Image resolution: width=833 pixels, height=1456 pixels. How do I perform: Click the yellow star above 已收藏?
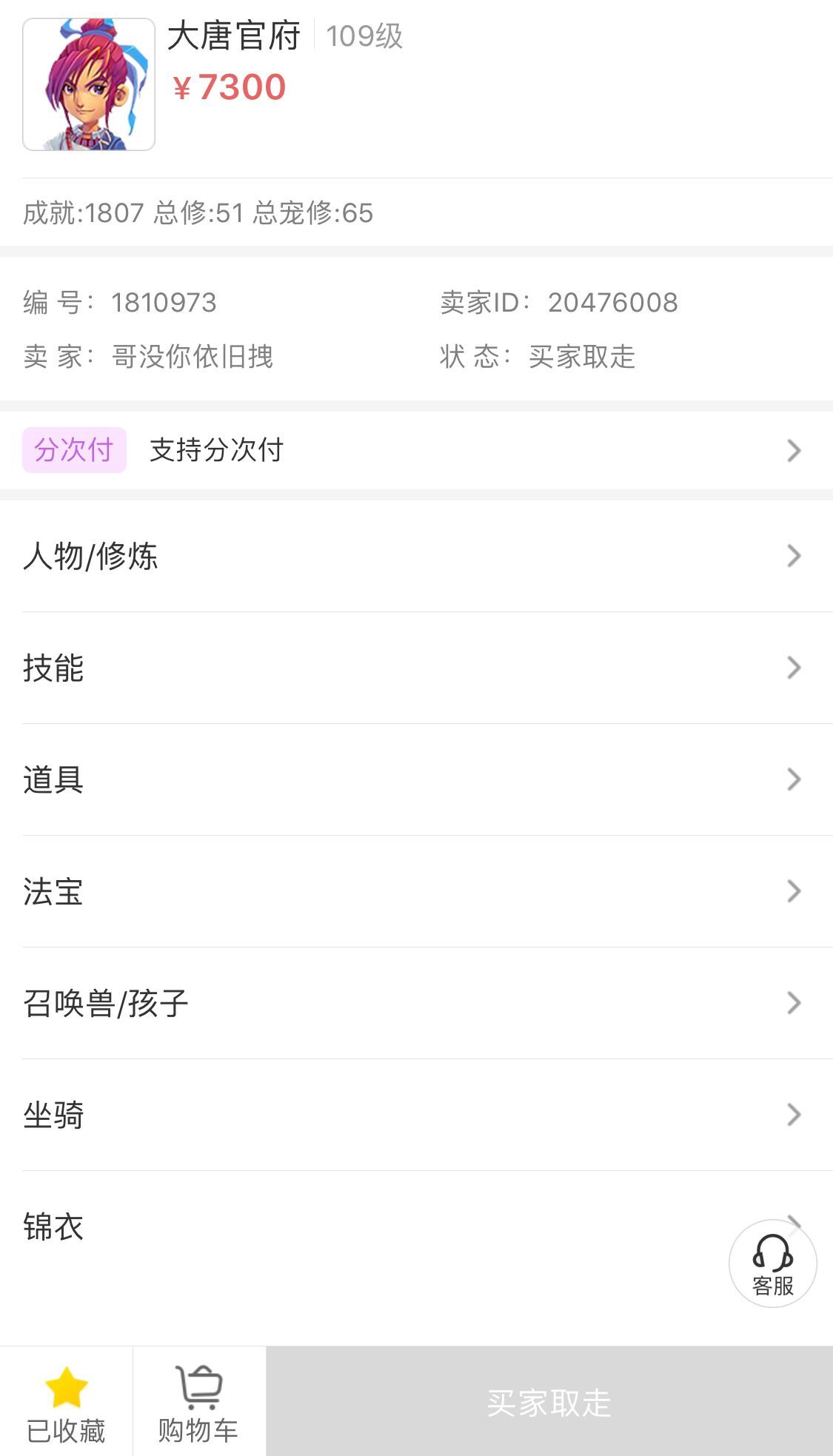click(65, 1384)
